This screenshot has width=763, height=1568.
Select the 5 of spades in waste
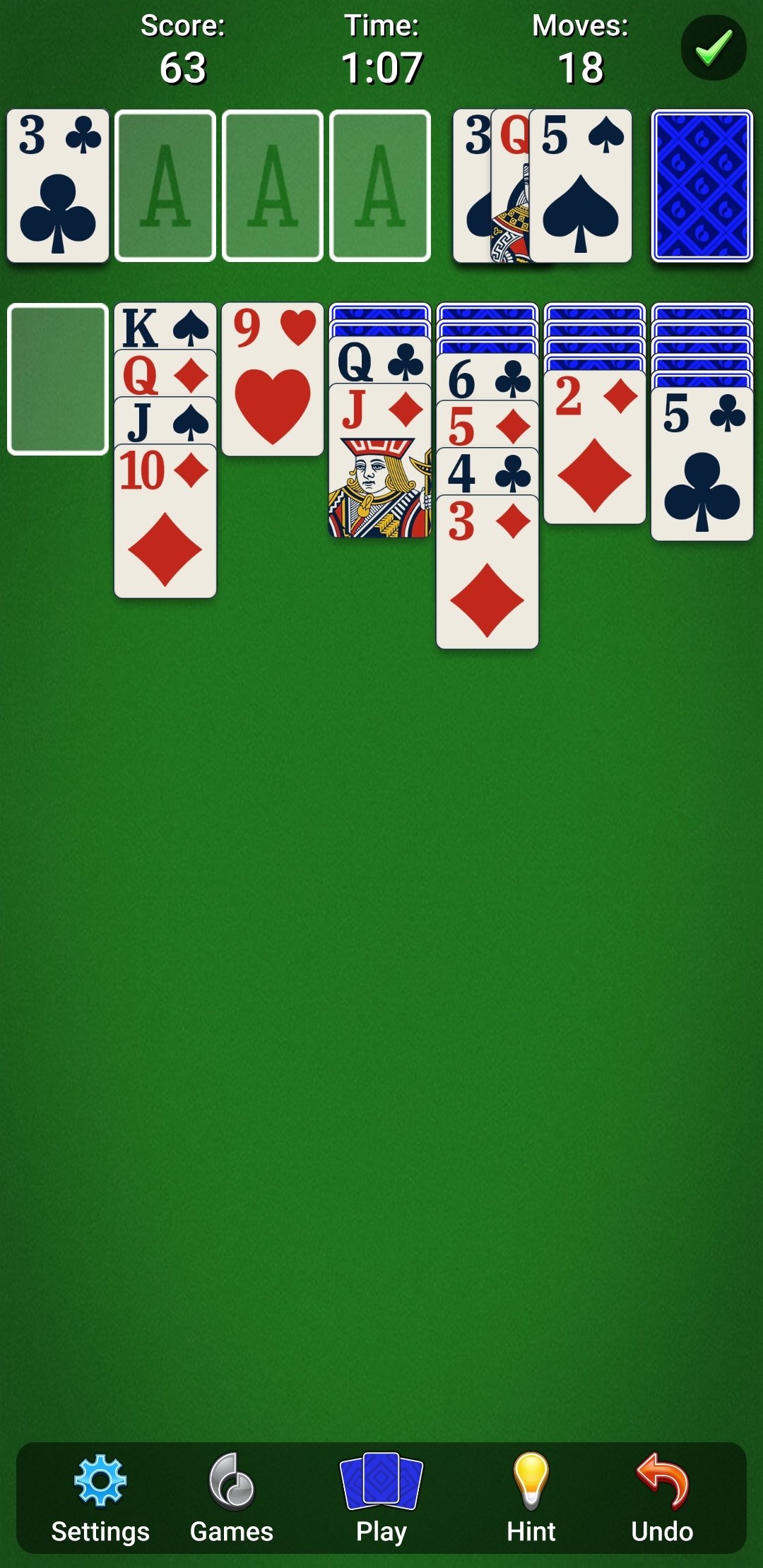pyautogui.click(x=581, y=186)
